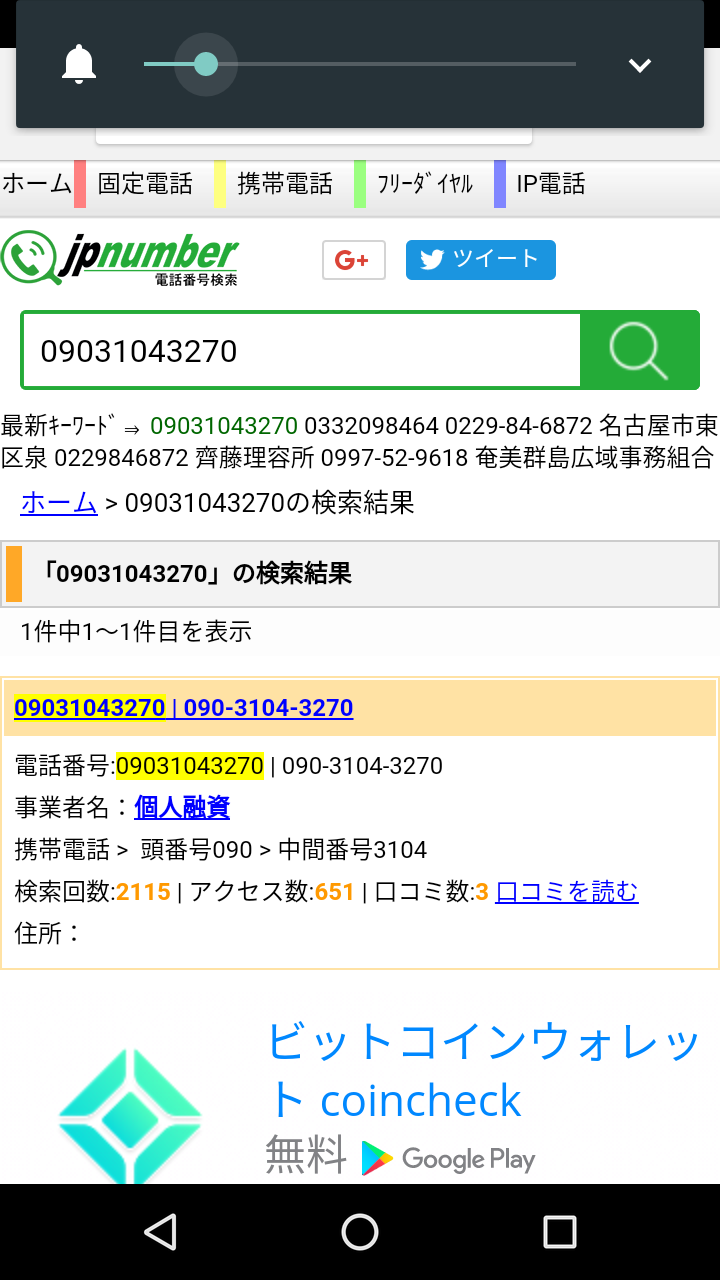Expand the volume panel chevron

tap(639, 66)
